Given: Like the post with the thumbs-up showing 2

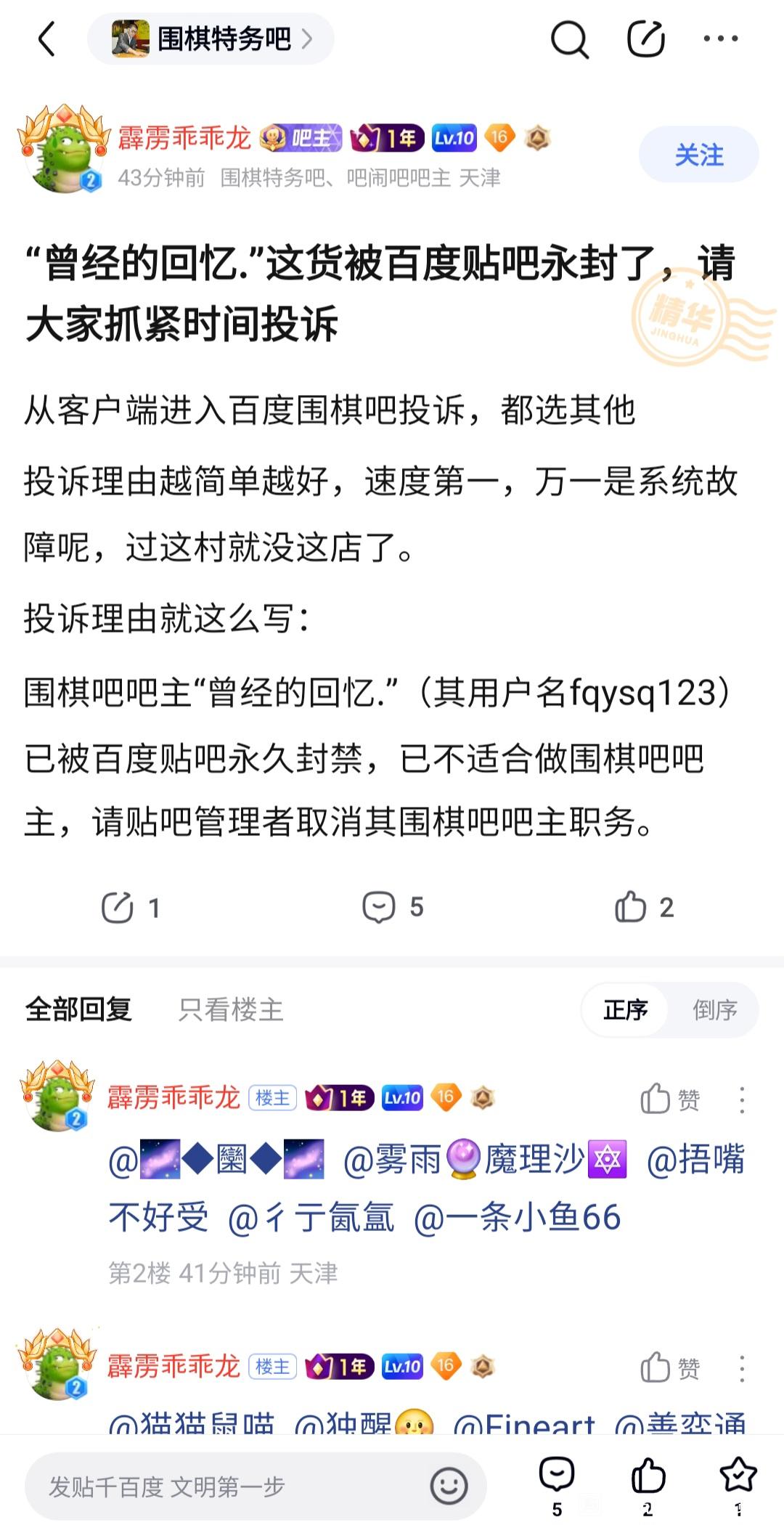Looking at the screenshot, I should pyautogui.click(x=644, y=907).
